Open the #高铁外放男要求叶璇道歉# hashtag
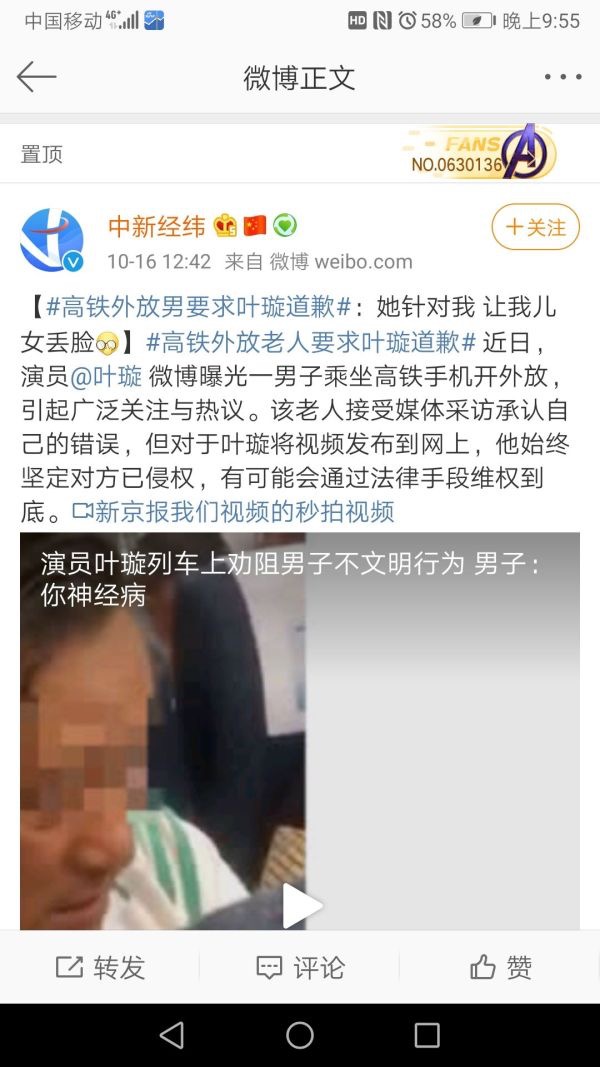The image size is (600, 1067). (198, 307)
